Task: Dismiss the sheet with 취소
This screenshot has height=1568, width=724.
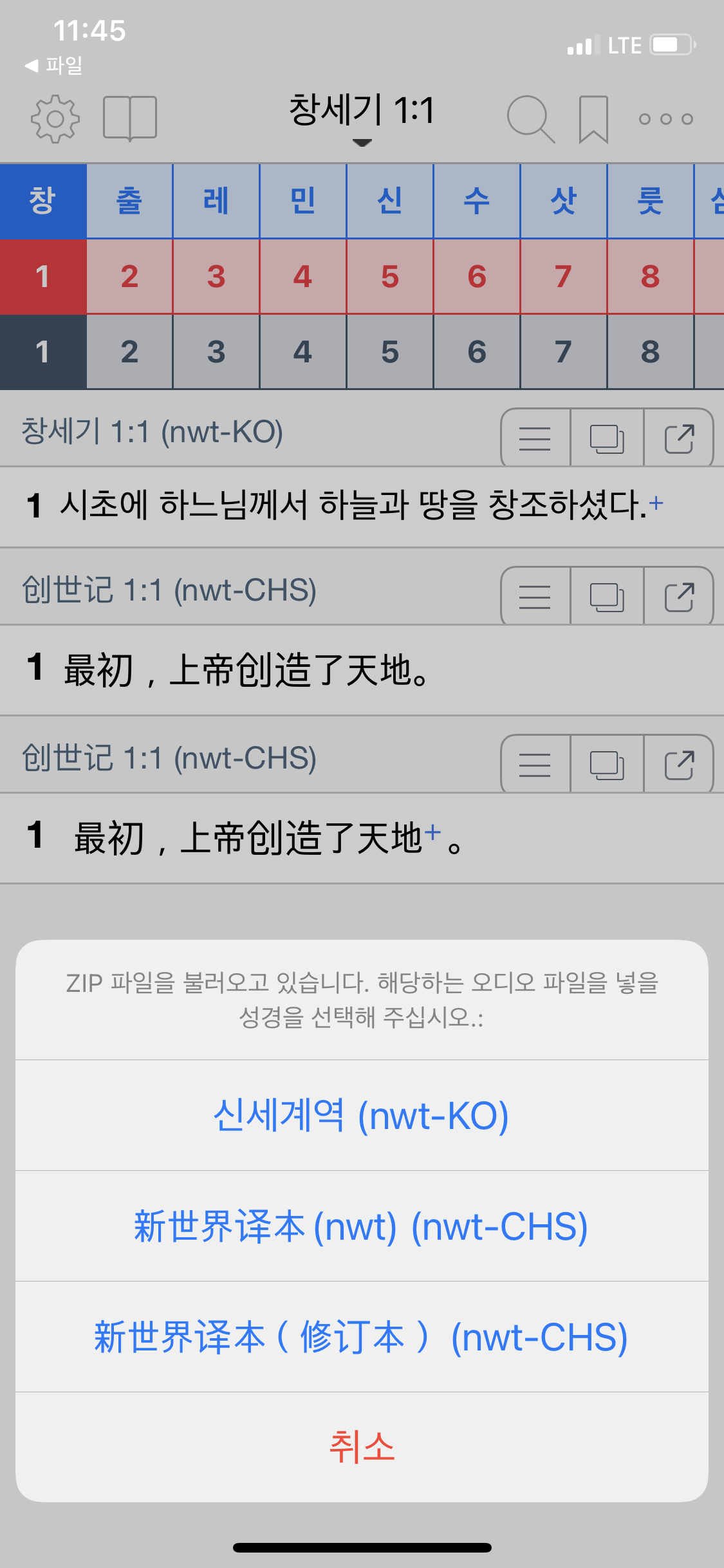Action: [x=361, y=1446]
